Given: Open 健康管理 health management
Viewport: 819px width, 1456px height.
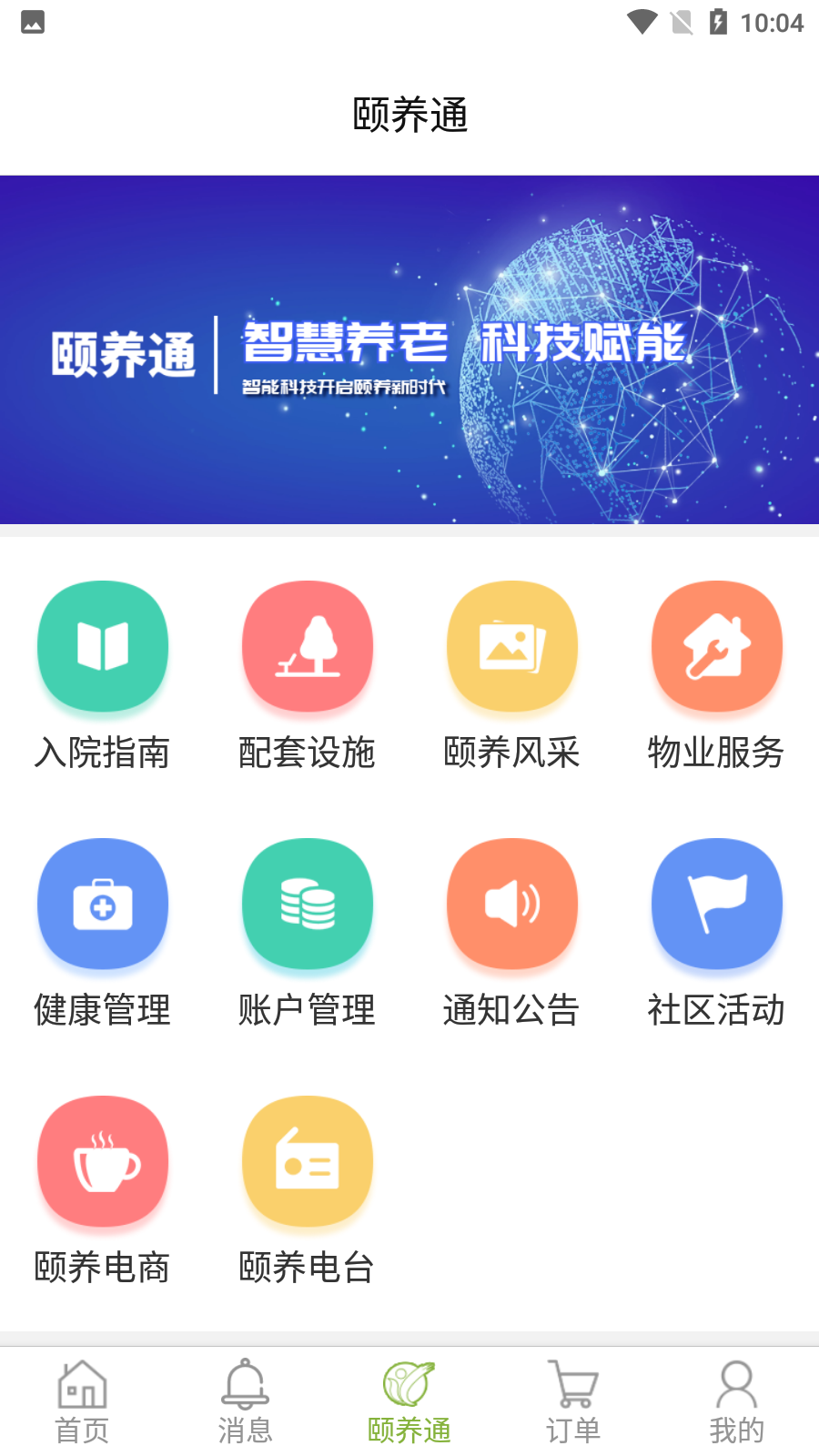Looking at the screenshot, I should (x=103, y=904).
